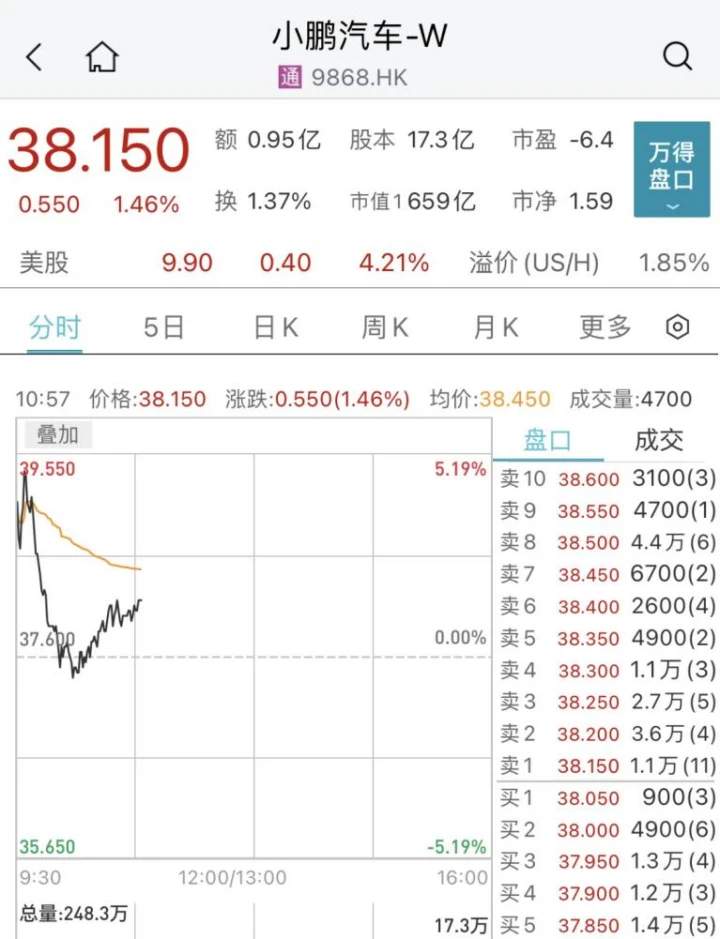Go back using the arrow icon
Screen dimensions: 720x939
click(35, 57)
